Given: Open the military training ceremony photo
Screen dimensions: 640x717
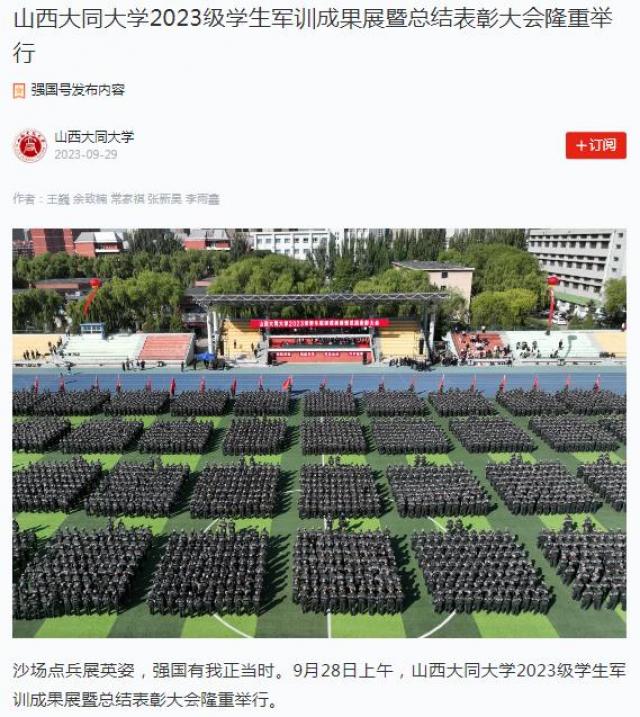Looking at the screenshot, I should 319,432.
